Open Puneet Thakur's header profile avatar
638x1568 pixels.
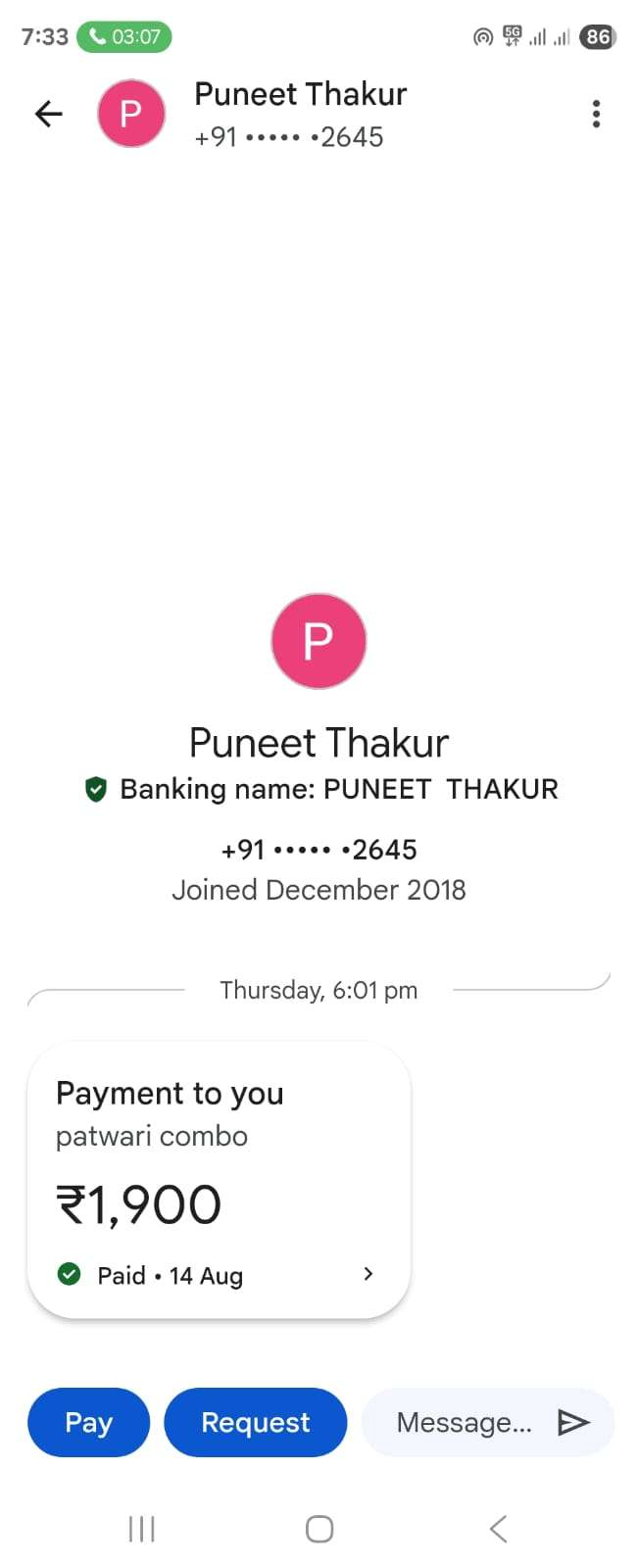pyautogui.click(x=131, y=115)
